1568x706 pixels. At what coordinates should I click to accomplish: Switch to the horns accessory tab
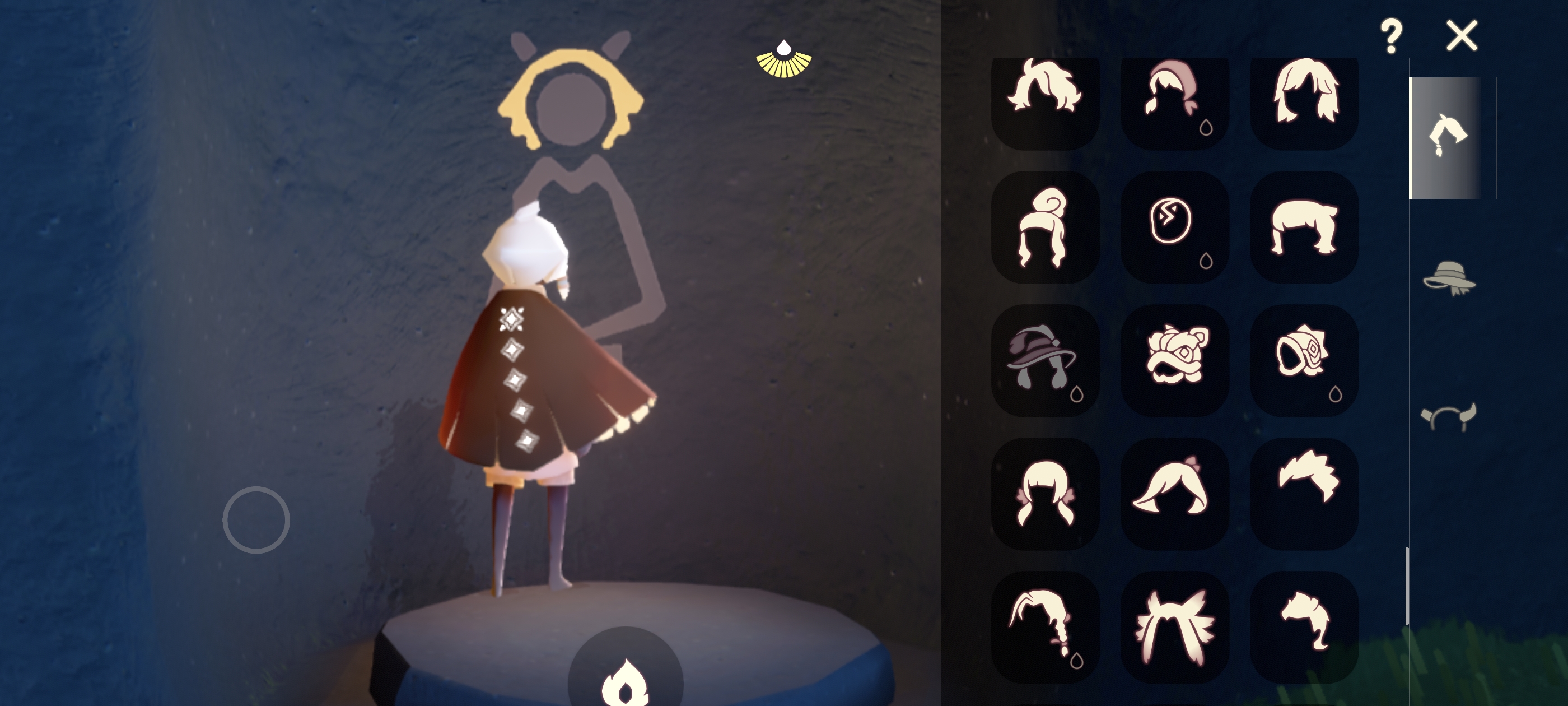(x=1449, y=417)
